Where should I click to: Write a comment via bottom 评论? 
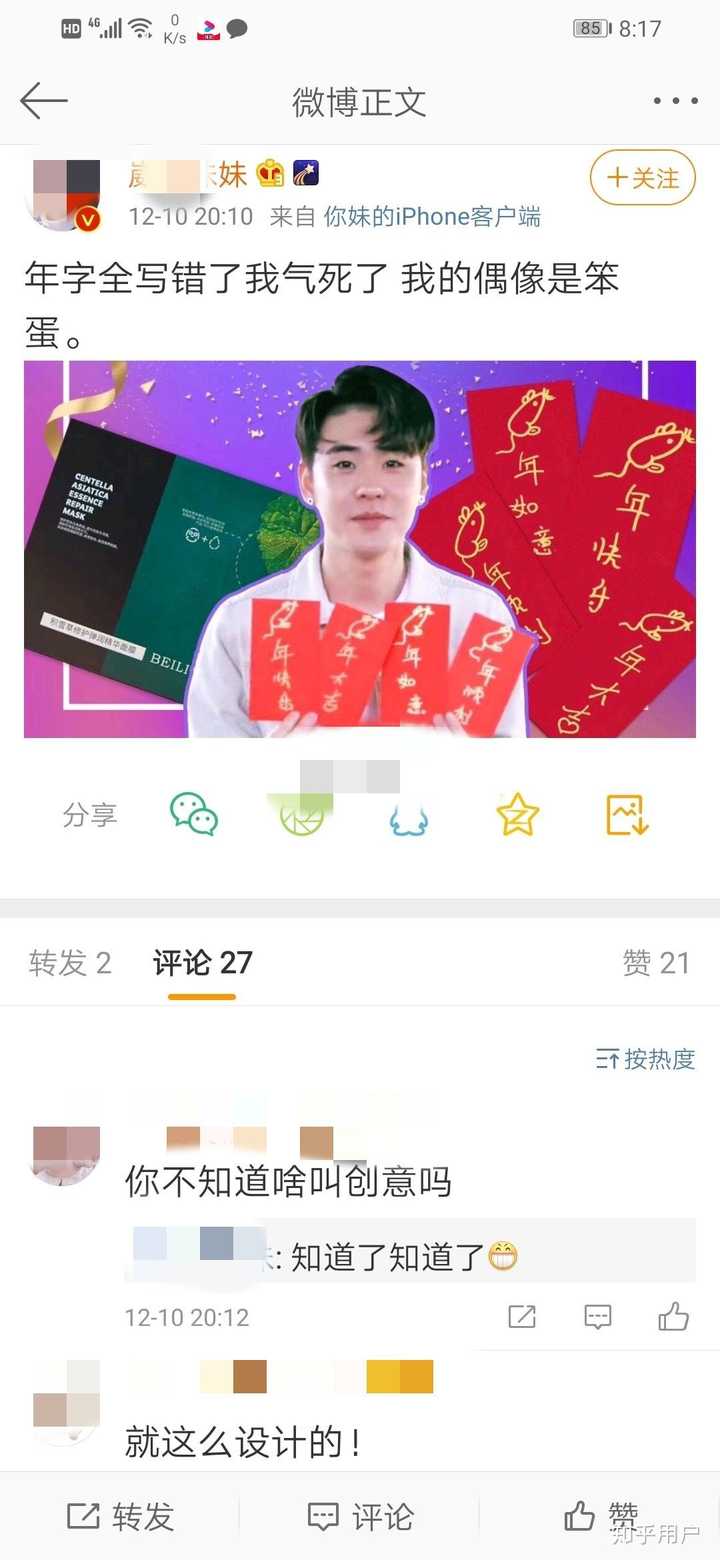click(x=360, y=1516)
